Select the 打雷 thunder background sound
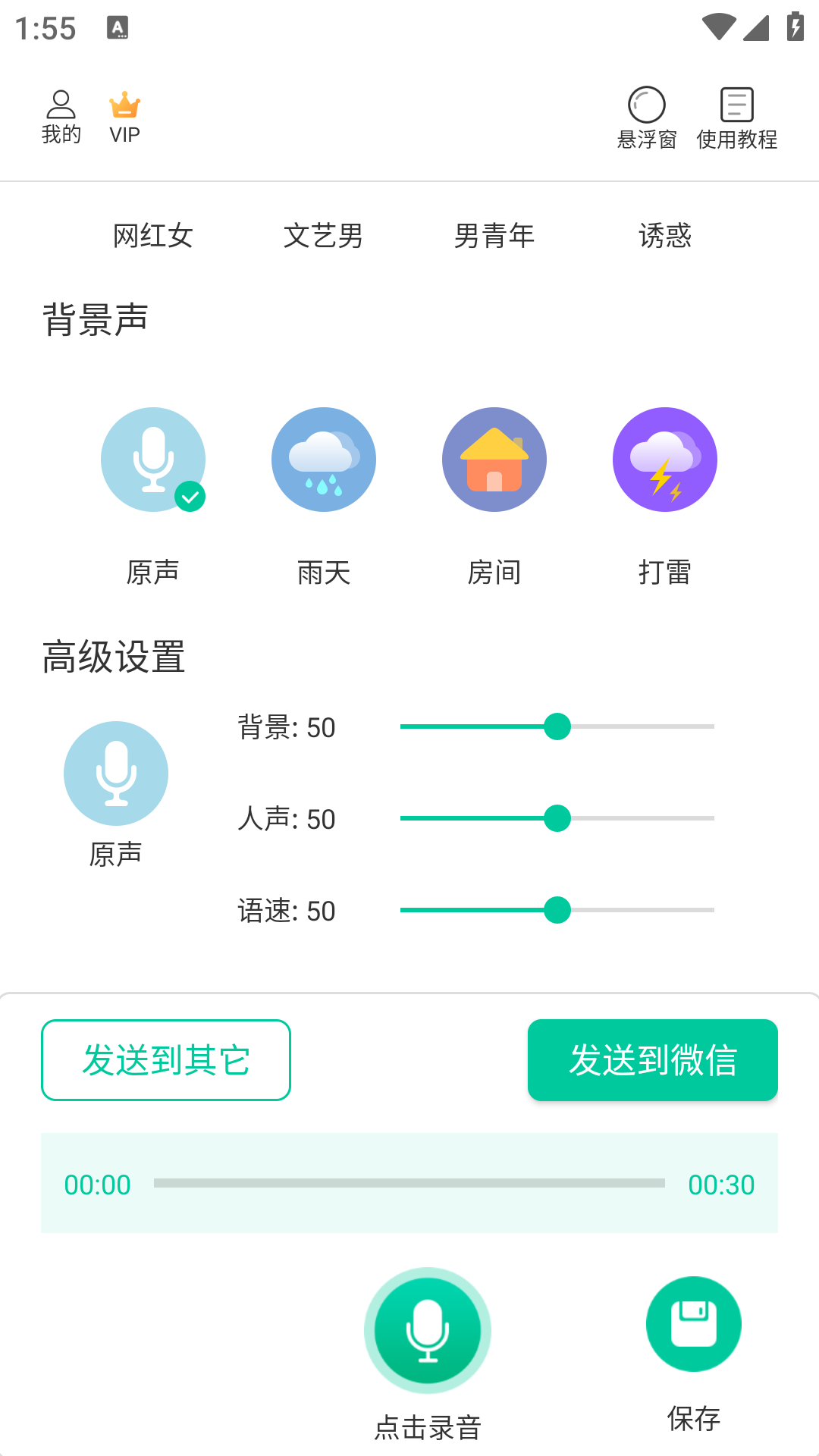 tap(665, 460)
